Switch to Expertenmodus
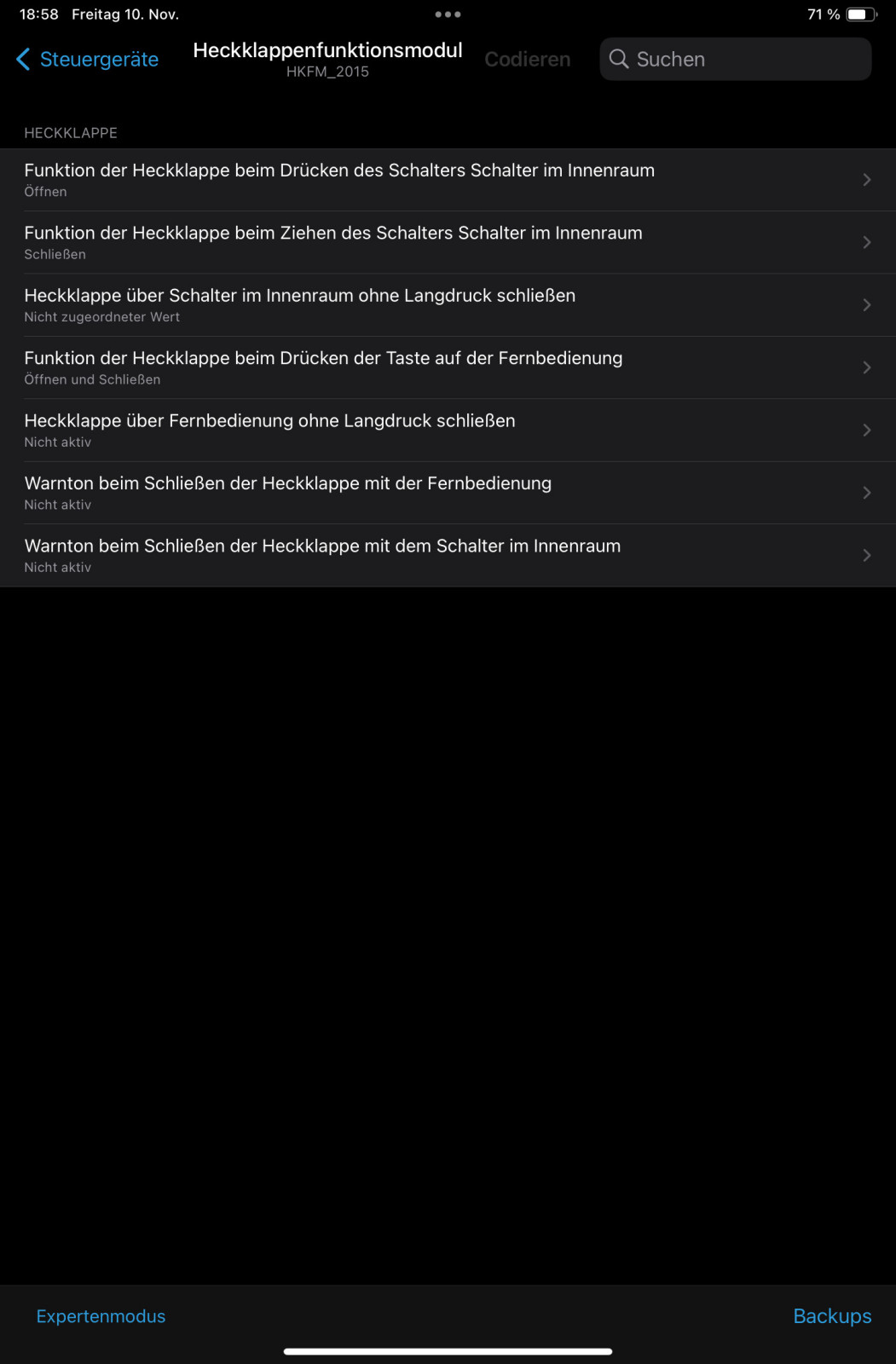 point(101,1316)
